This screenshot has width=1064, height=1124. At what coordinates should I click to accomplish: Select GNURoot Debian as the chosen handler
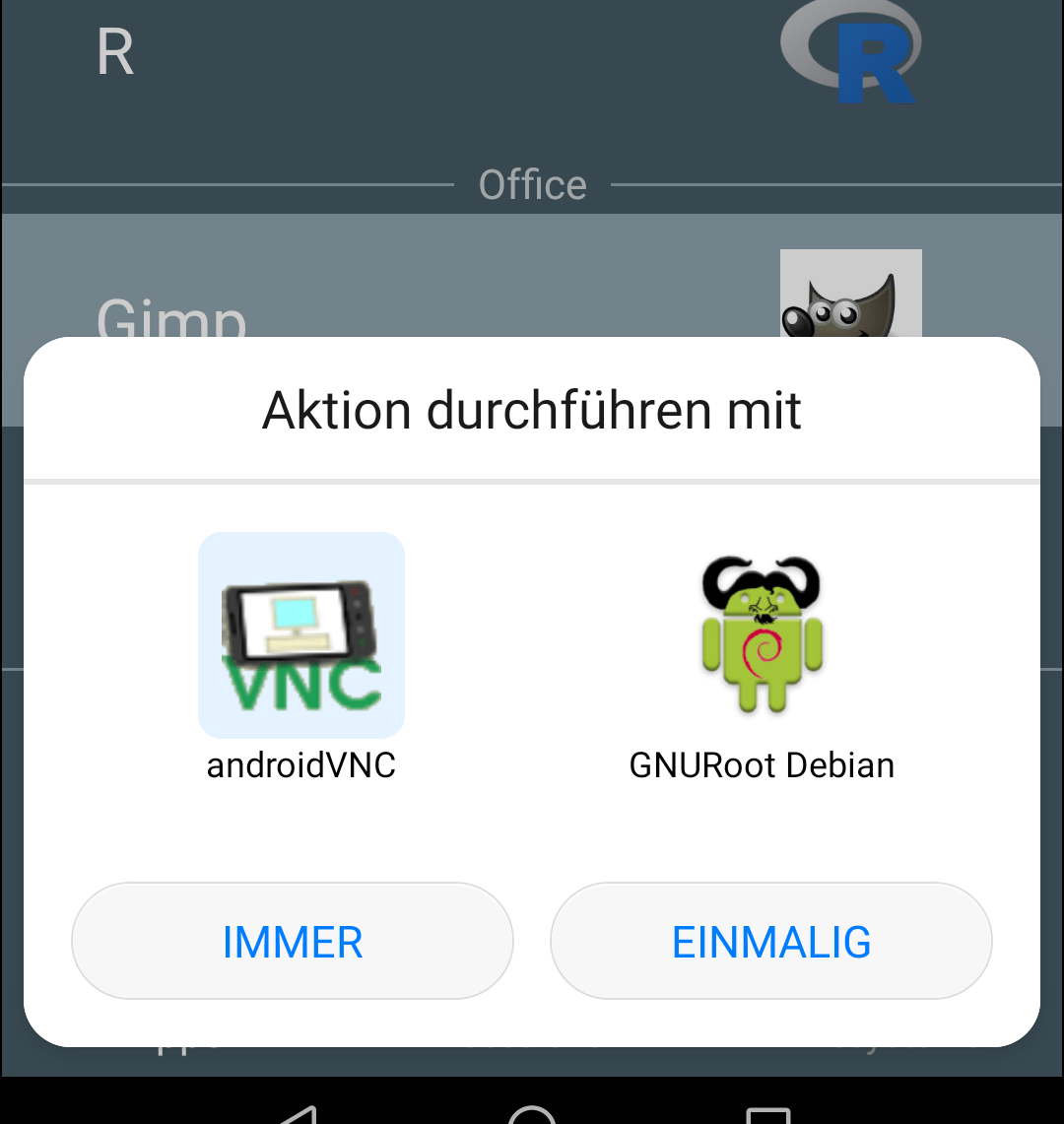(x=762, y=635)
